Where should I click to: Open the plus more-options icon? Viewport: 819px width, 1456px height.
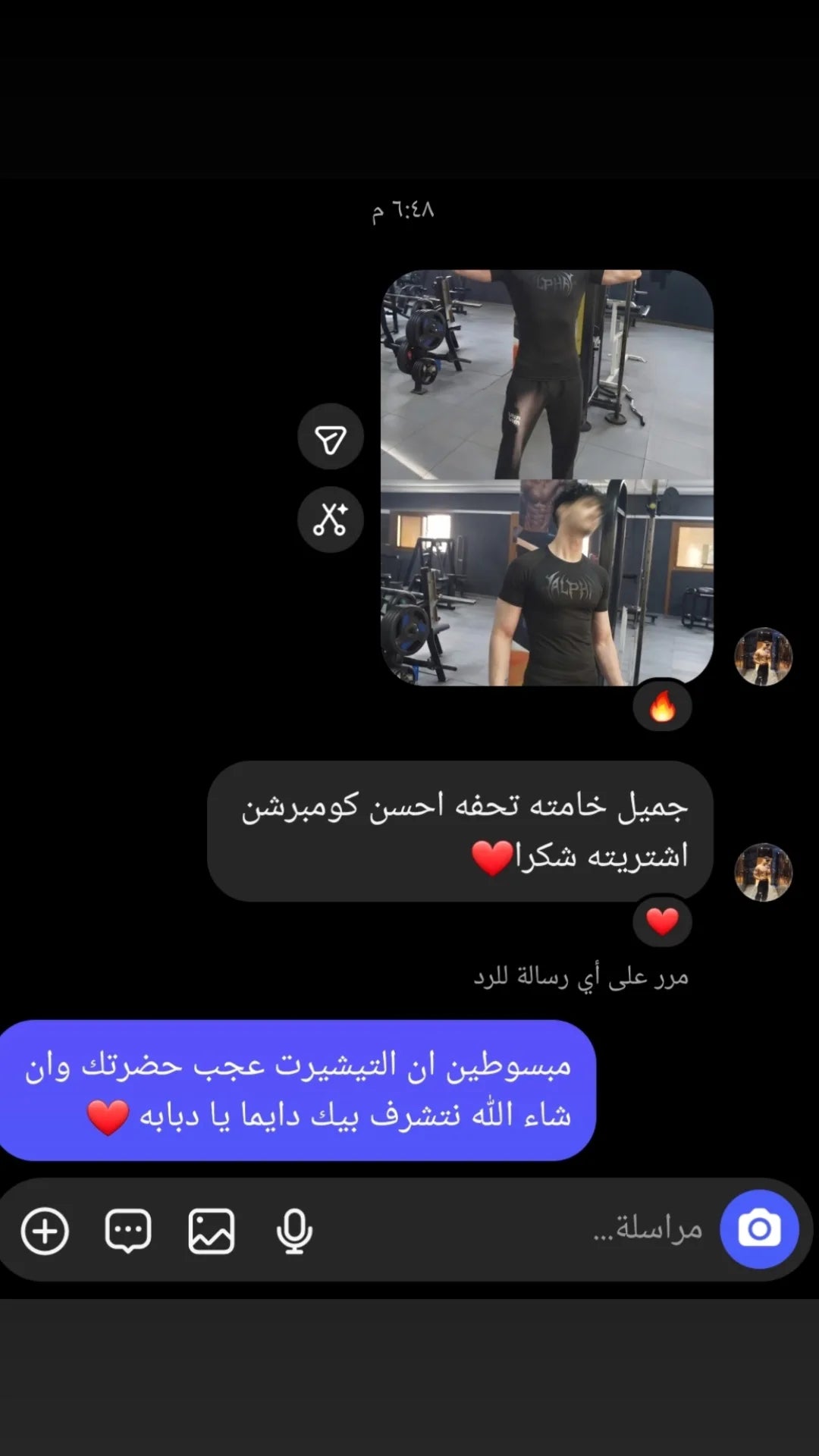pos(45,1230)
